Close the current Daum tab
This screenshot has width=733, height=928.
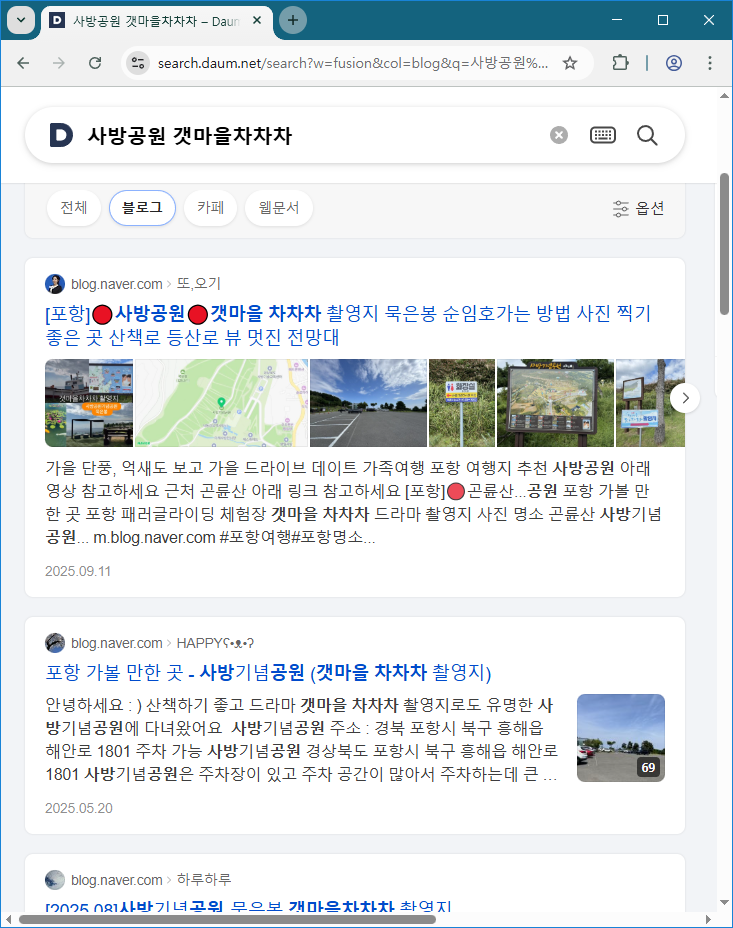point(259,20)
